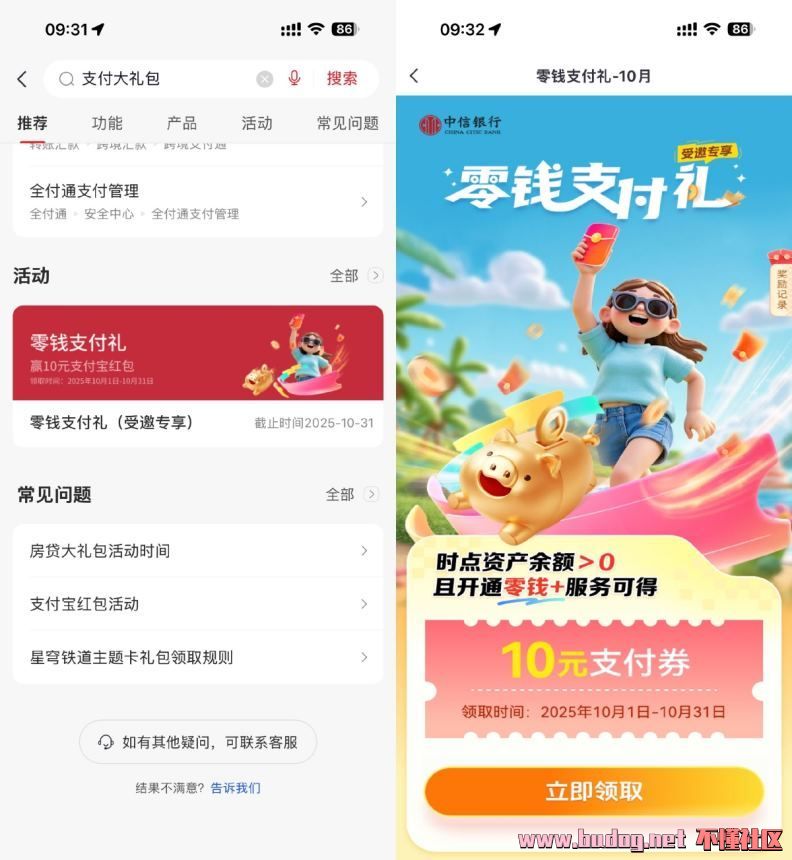This screenshot has height=860, width=792.
Task: Open 房贷大礼包活动时间 question
Action: point(197,551)
